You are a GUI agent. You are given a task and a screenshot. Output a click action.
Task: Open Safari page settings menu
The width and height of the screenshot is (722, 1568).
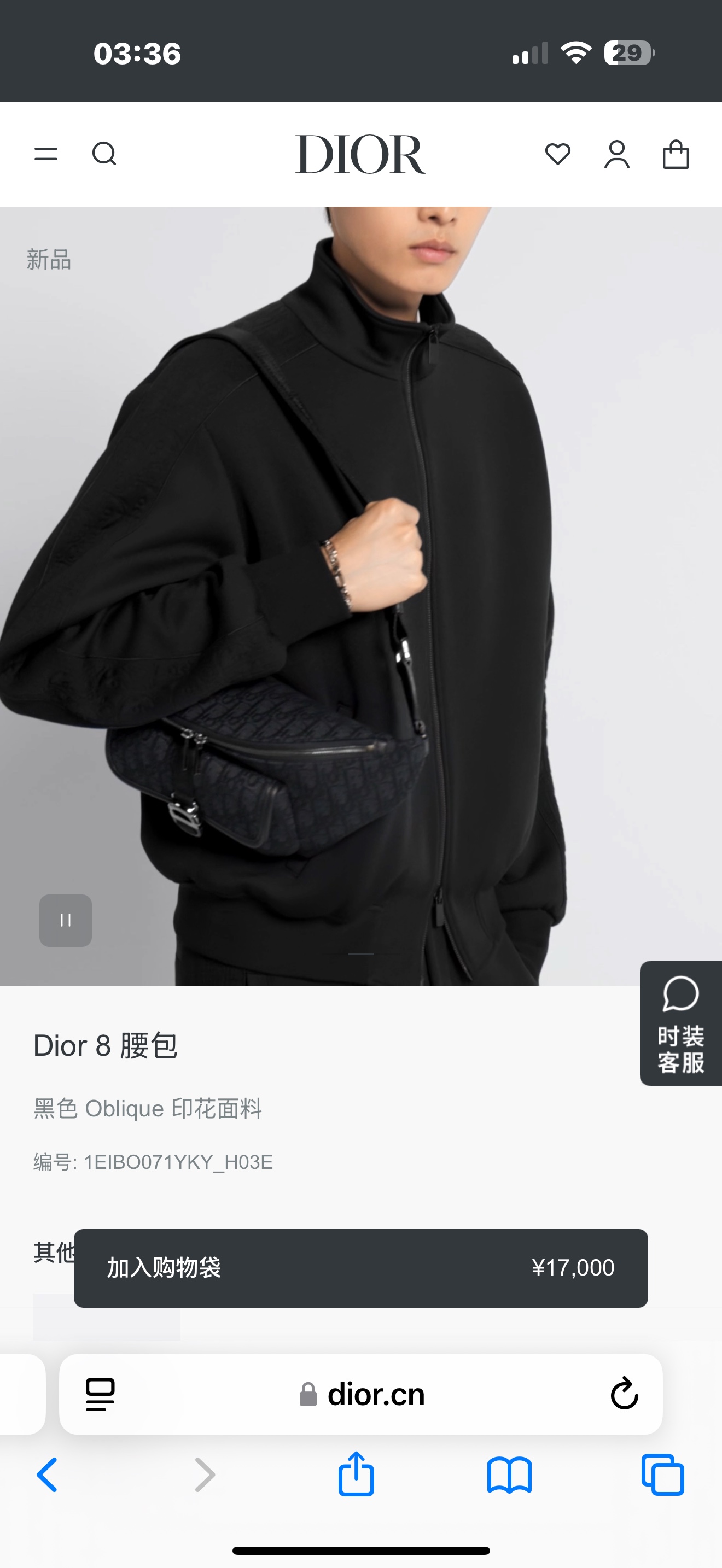[x=101, y=1395]
